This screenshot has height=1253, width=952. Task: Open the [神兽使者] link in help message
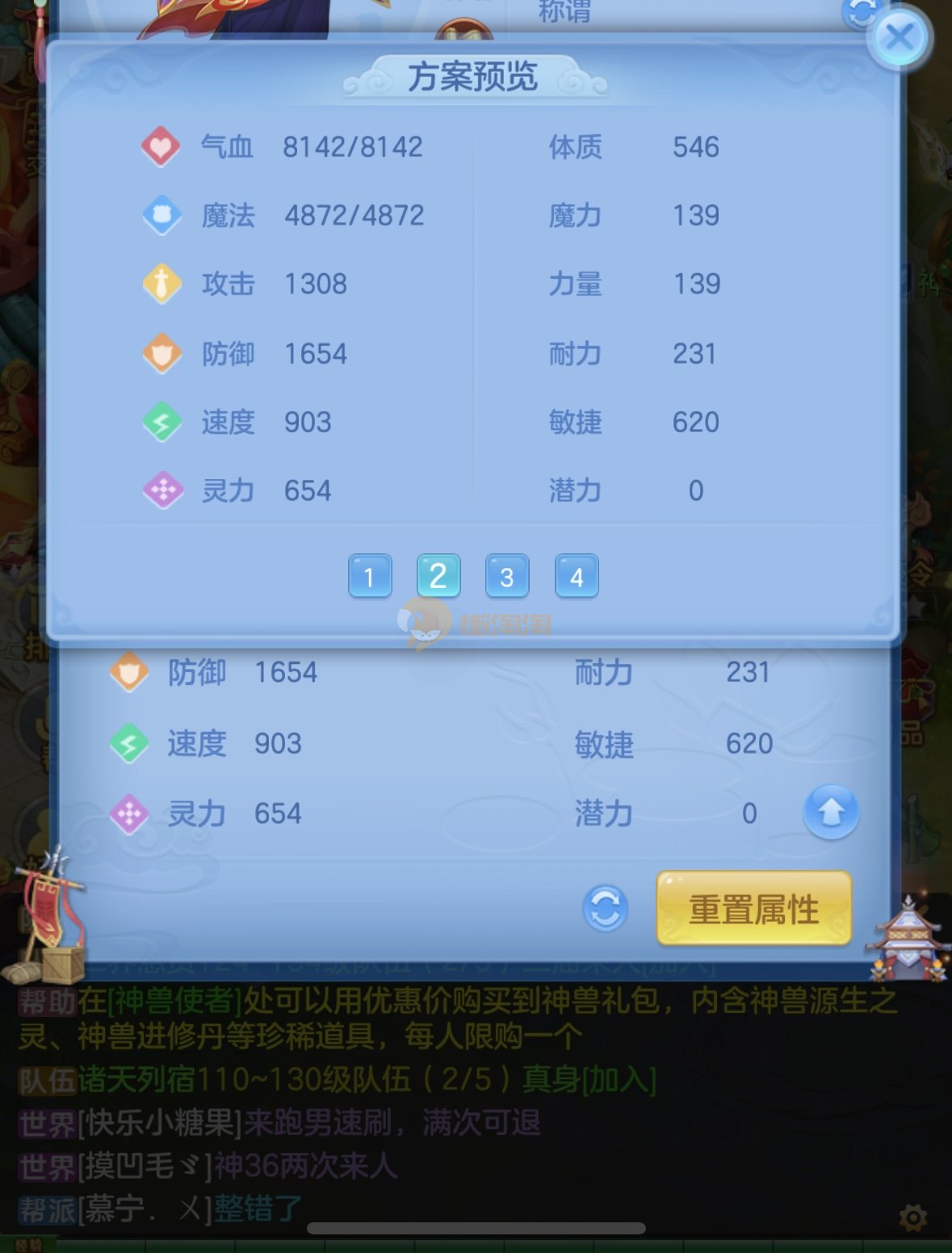(175, 1002)
